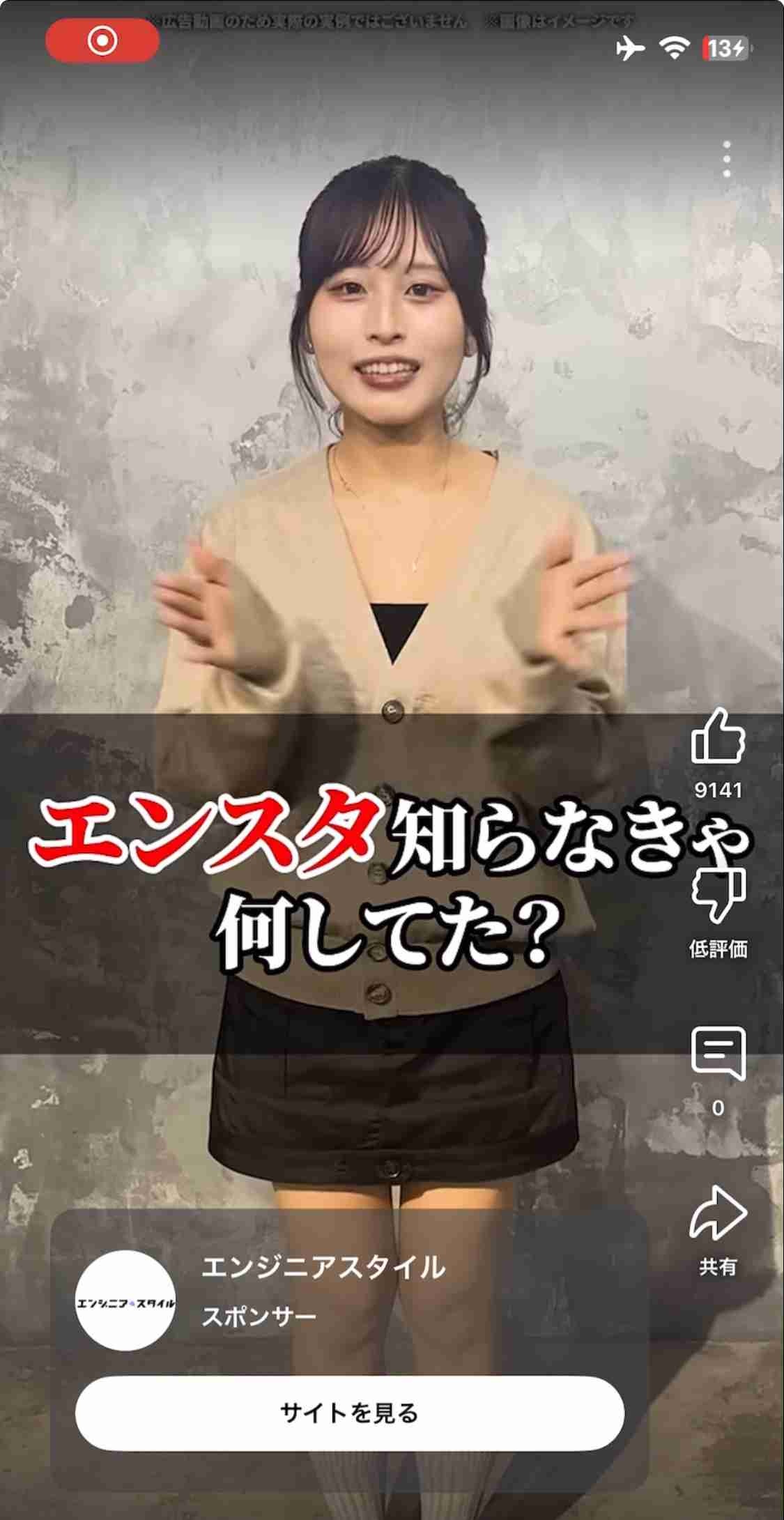Open the エンジニアスタイル advertiser avatar

[x=125, y=1301]
